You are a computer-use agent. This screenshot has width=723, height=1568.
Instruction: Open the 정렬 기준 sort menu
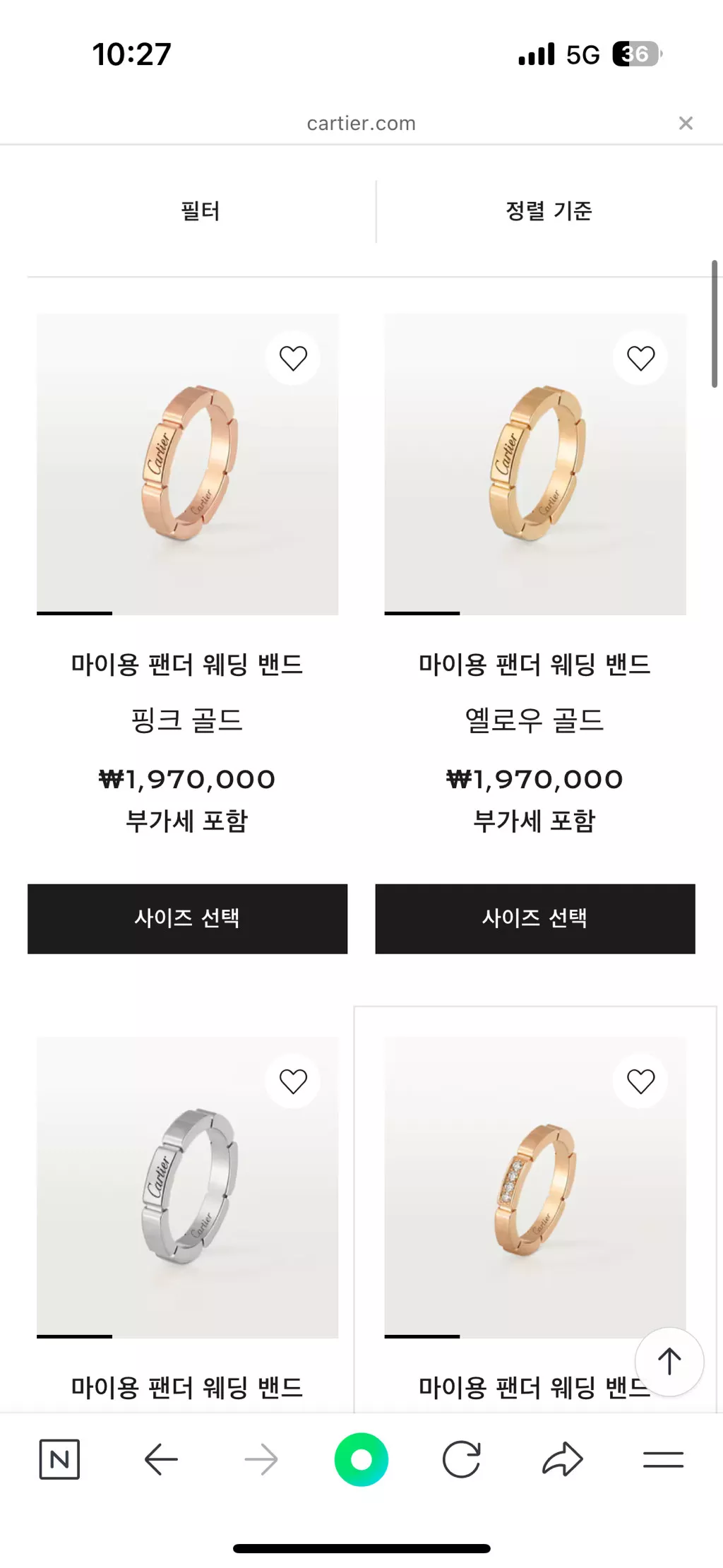[x=549, y=211]
